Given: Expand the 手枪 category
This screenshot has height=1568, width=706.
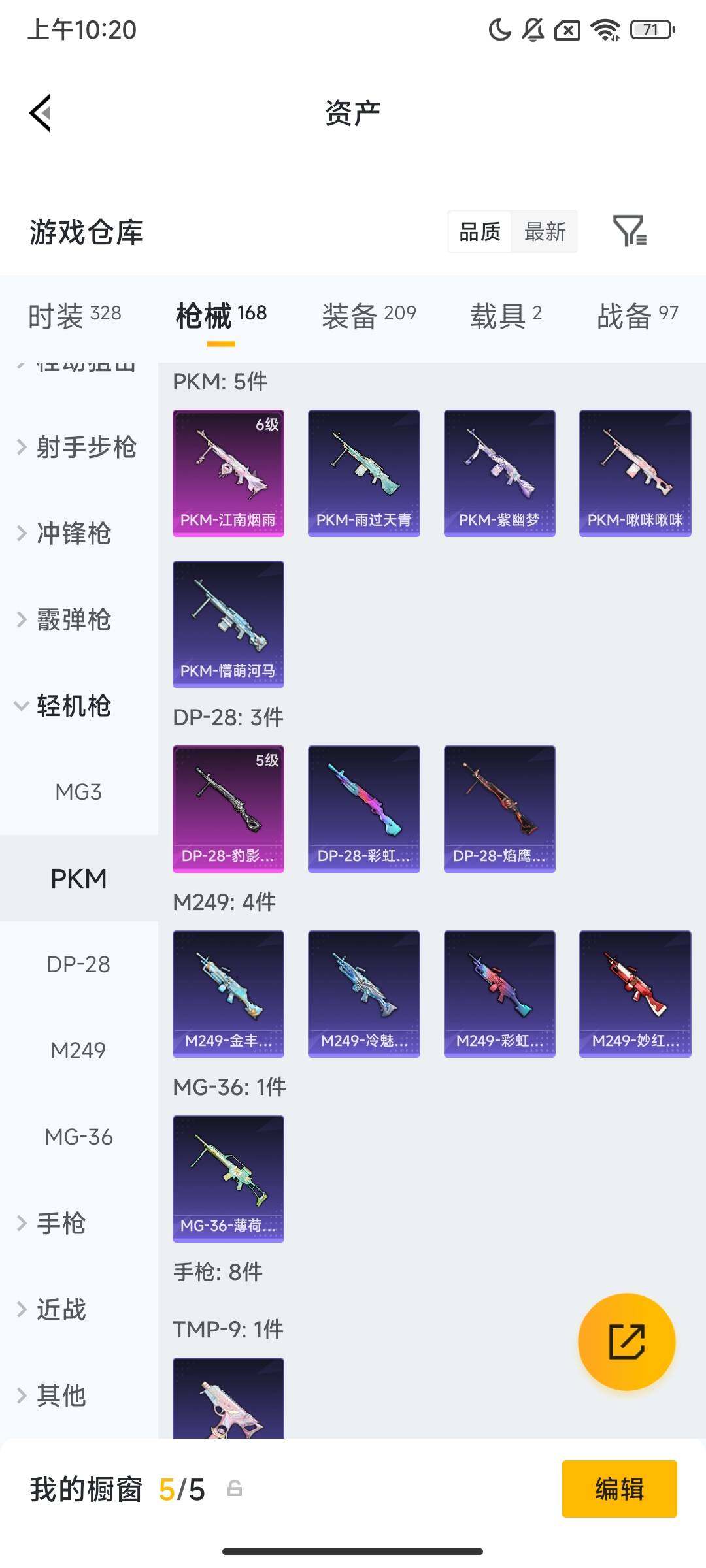Looking at the screenshot, I should pyautogui.click(x=60, y=1224).
